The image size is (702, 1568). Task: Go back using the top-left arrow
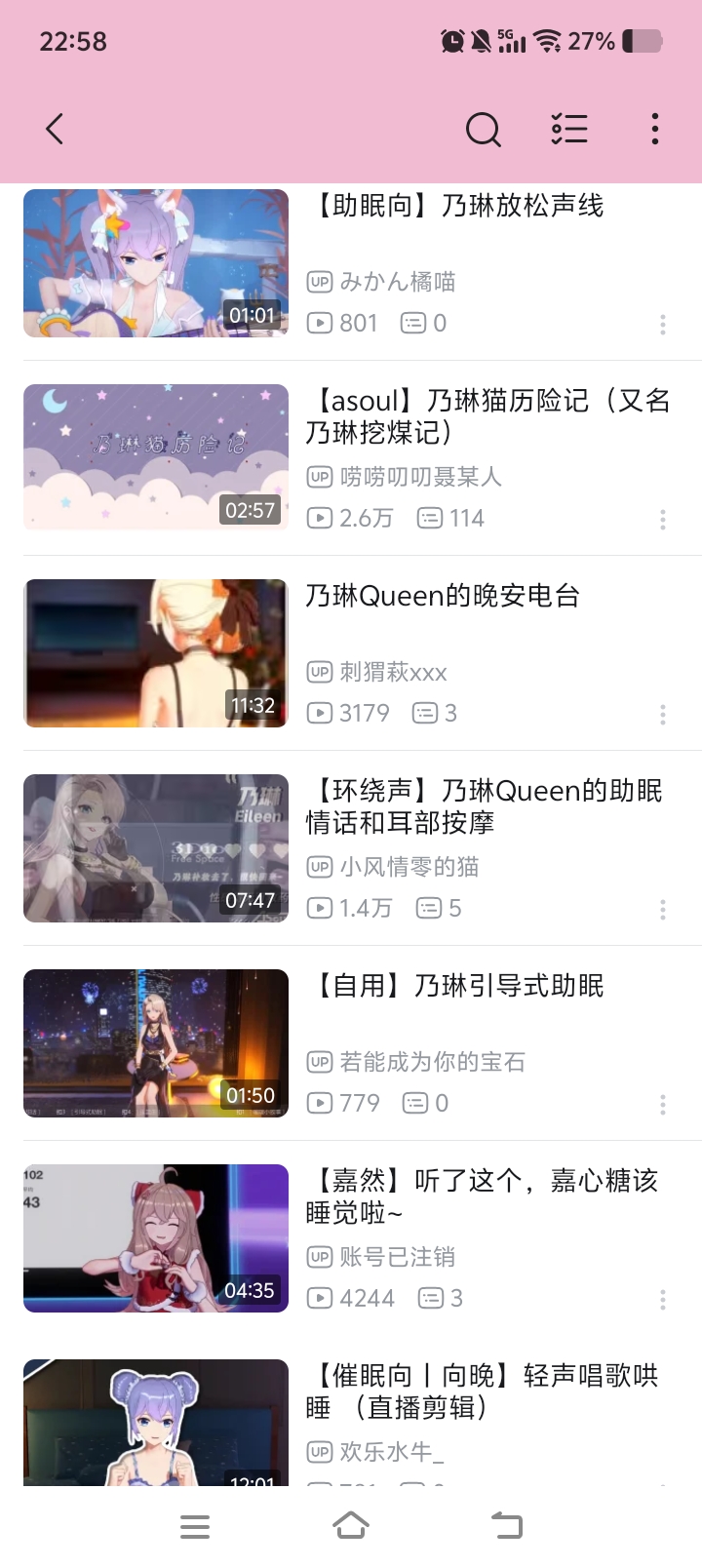pyautogui.click(x=55, y=129)
